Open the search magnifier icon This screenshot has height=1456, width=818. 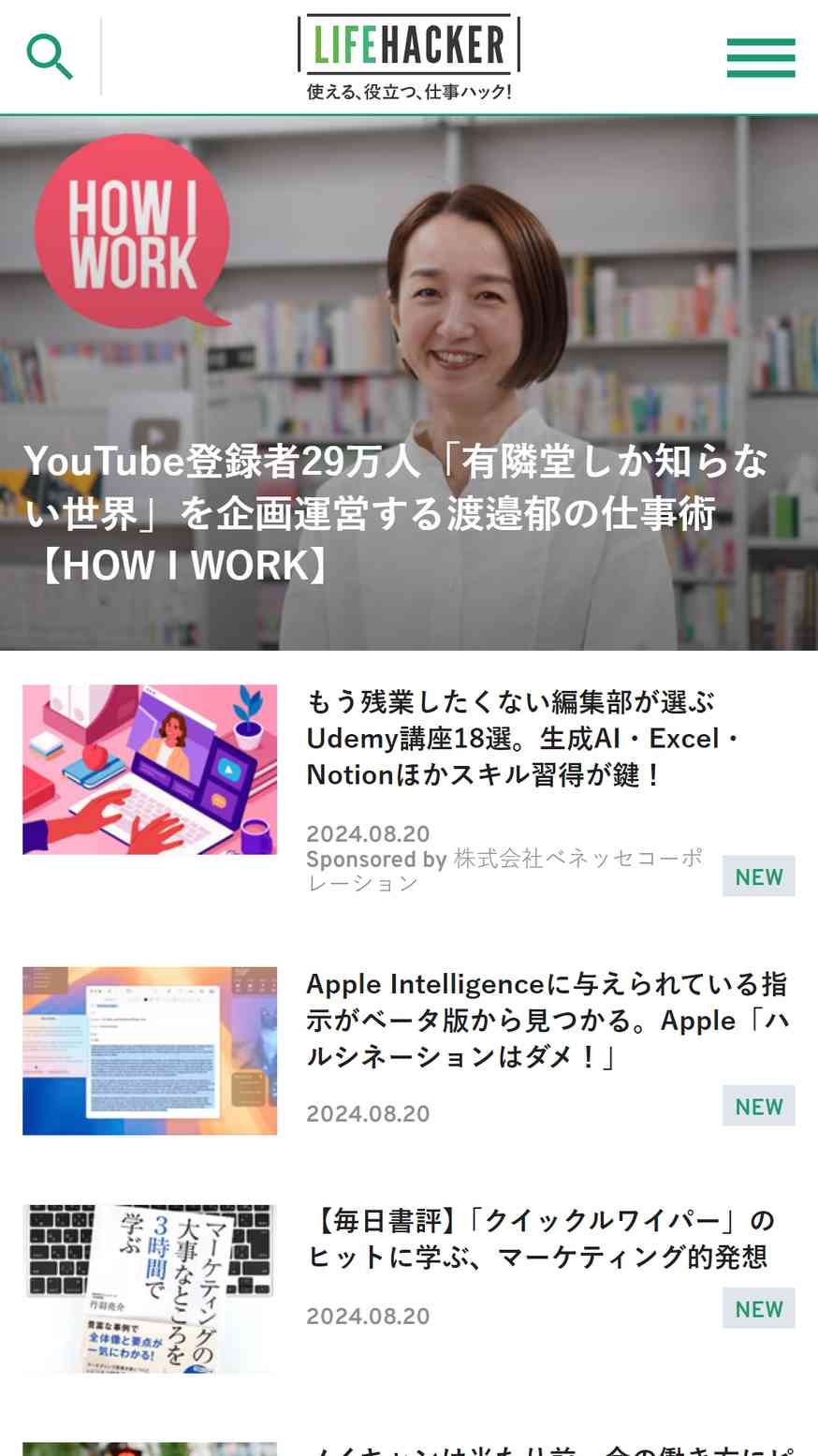(x=50, y=56)
